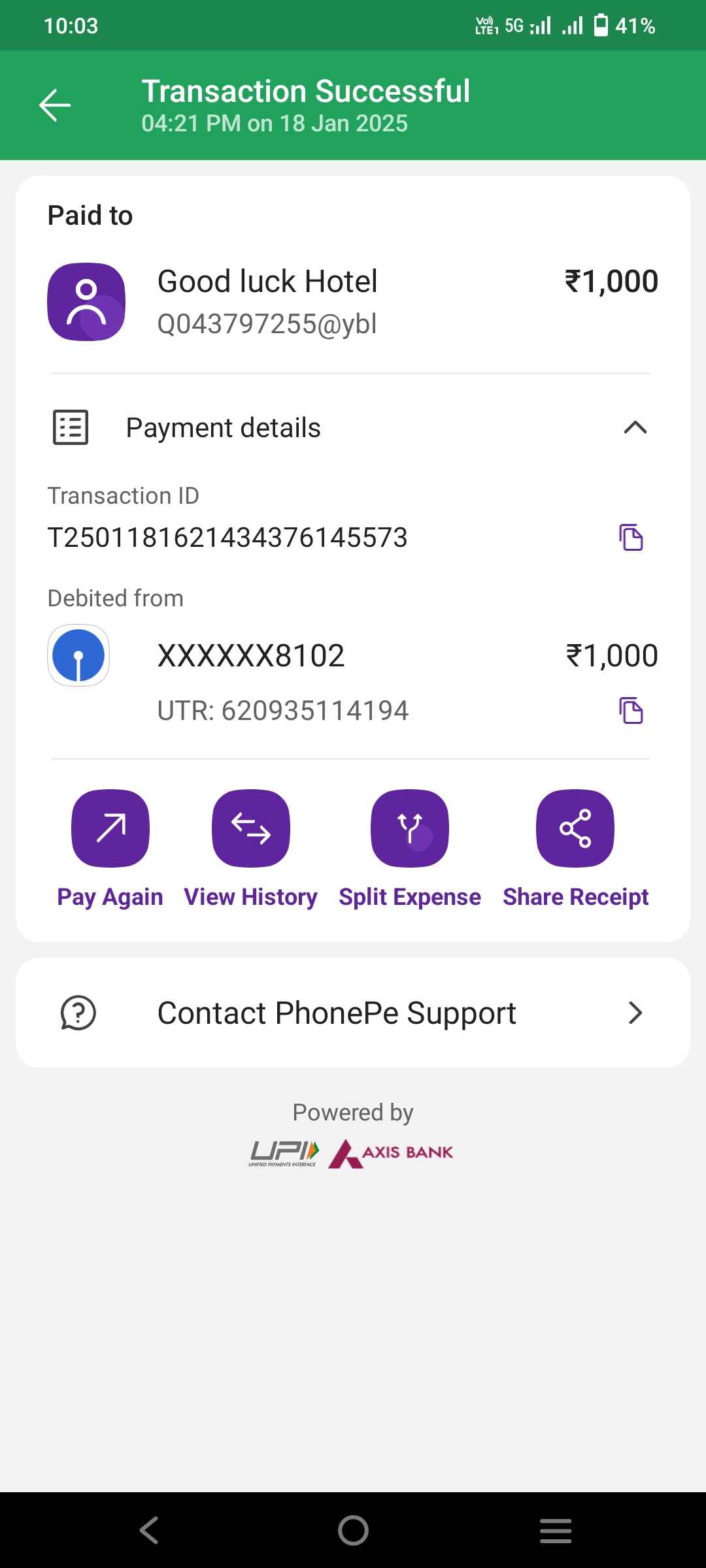Screen dimensions: 706x1568
Task: Open Good luck Hotel payee details
Action: click(x=353, y=302)
